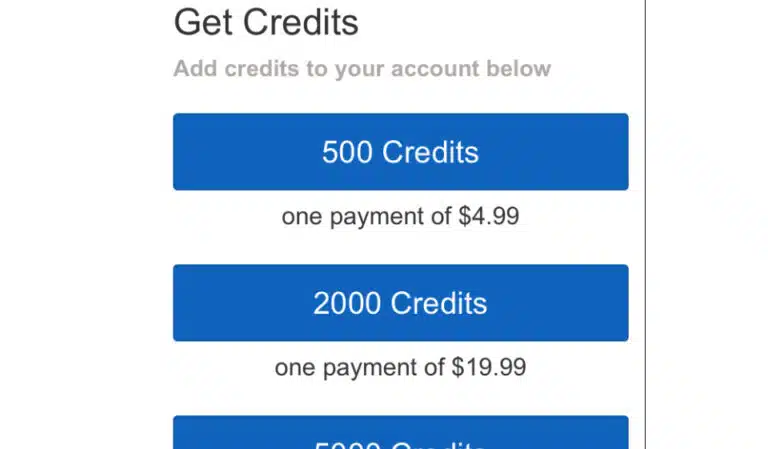Buy the 2000 Credits package
The height and width of the screenshot is (449, 768).
coord(400,303)
